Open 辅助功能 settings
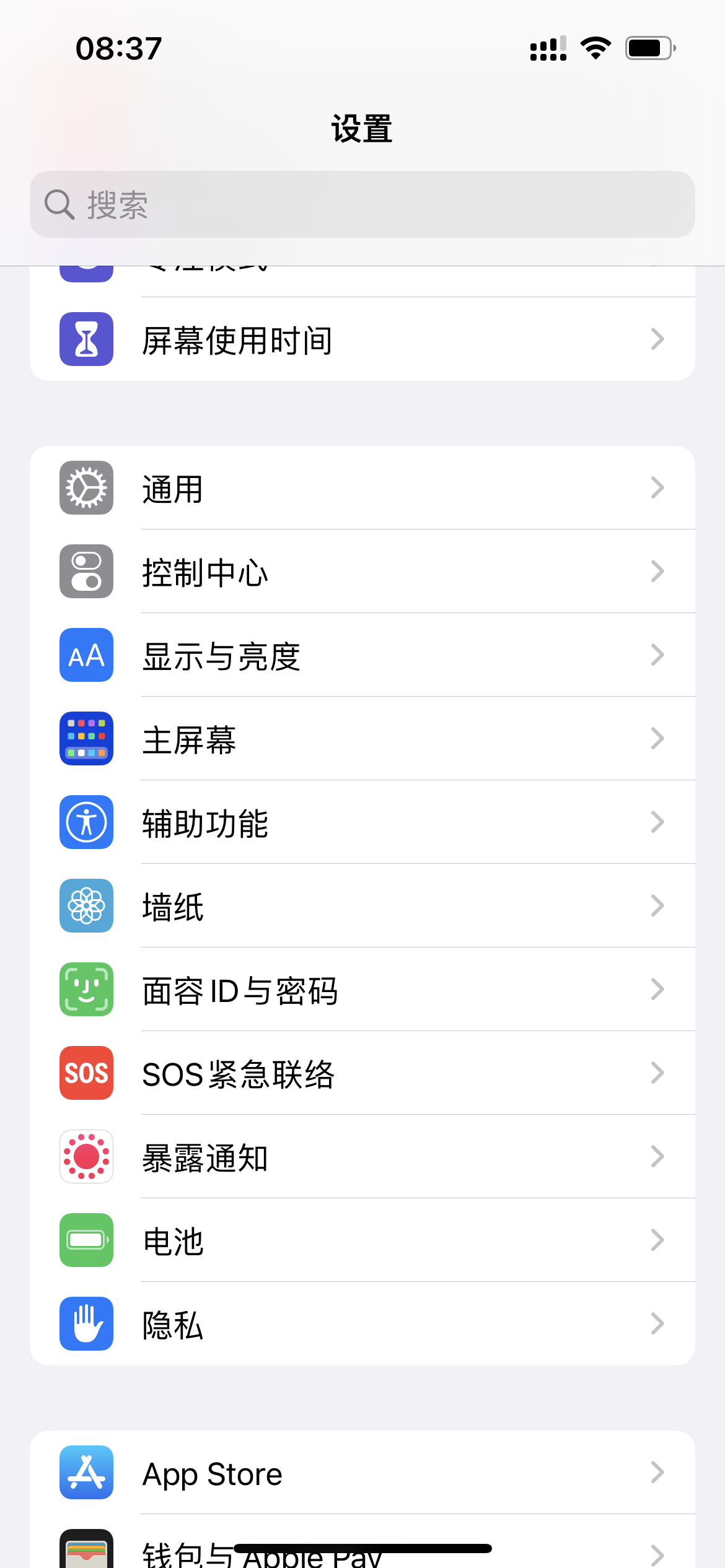Screen dimensions: 725x1568 [362, 822]
